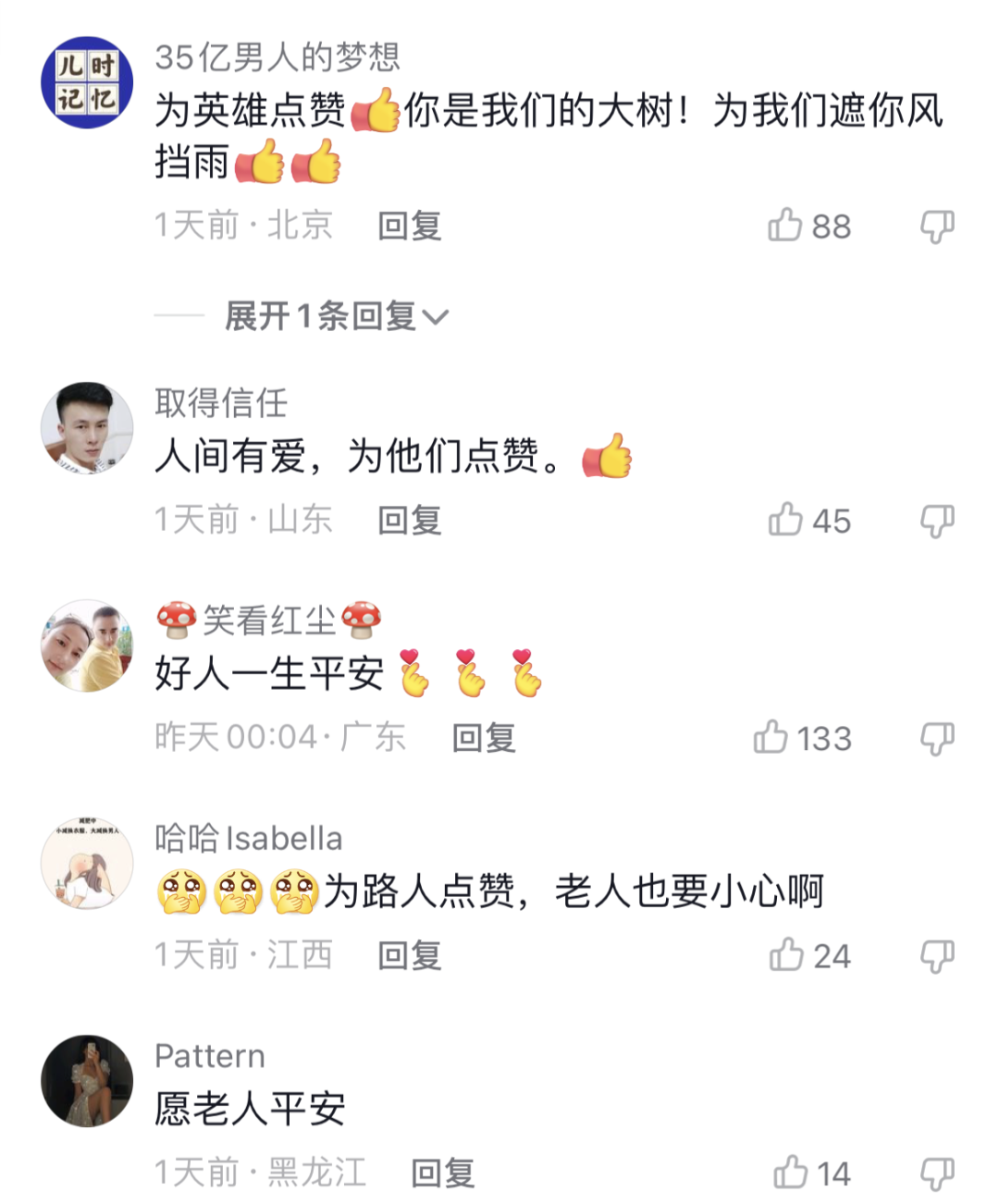Open the 儿时记忆 avatar of 35亿男人的梦想
The image size is (999, 1204).
point(87,82)
